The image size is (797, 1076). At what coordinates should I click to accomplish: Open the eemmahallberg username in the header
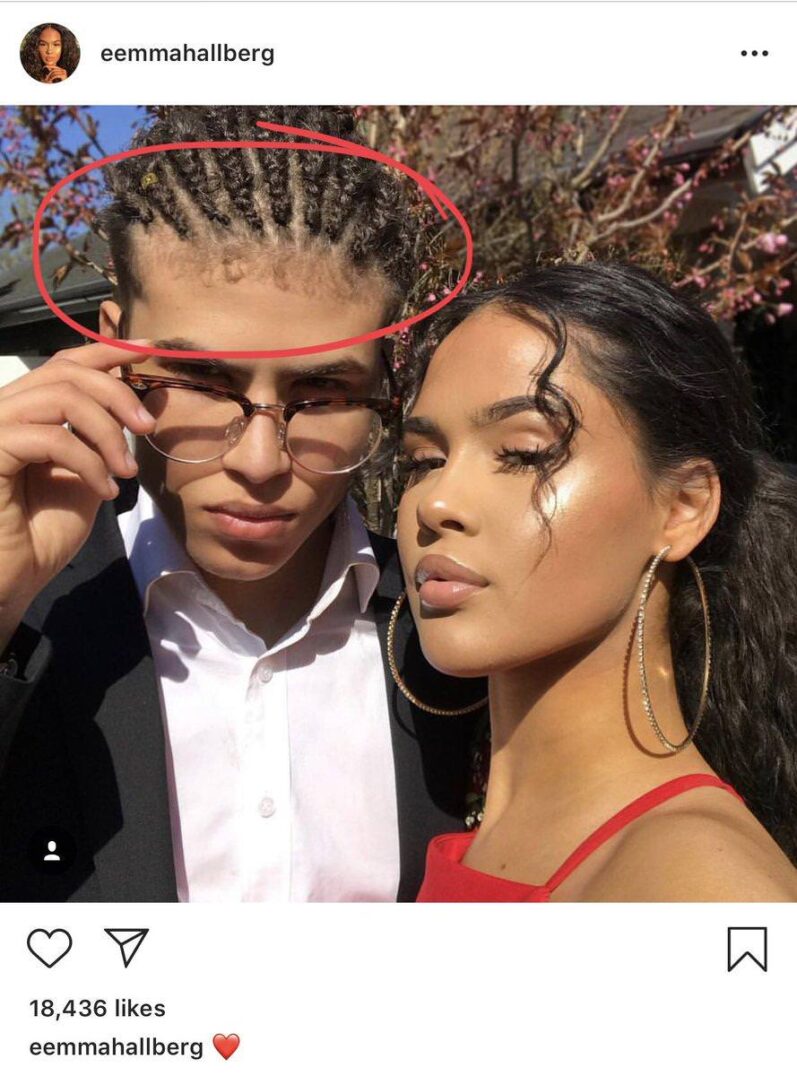[187, 54]
